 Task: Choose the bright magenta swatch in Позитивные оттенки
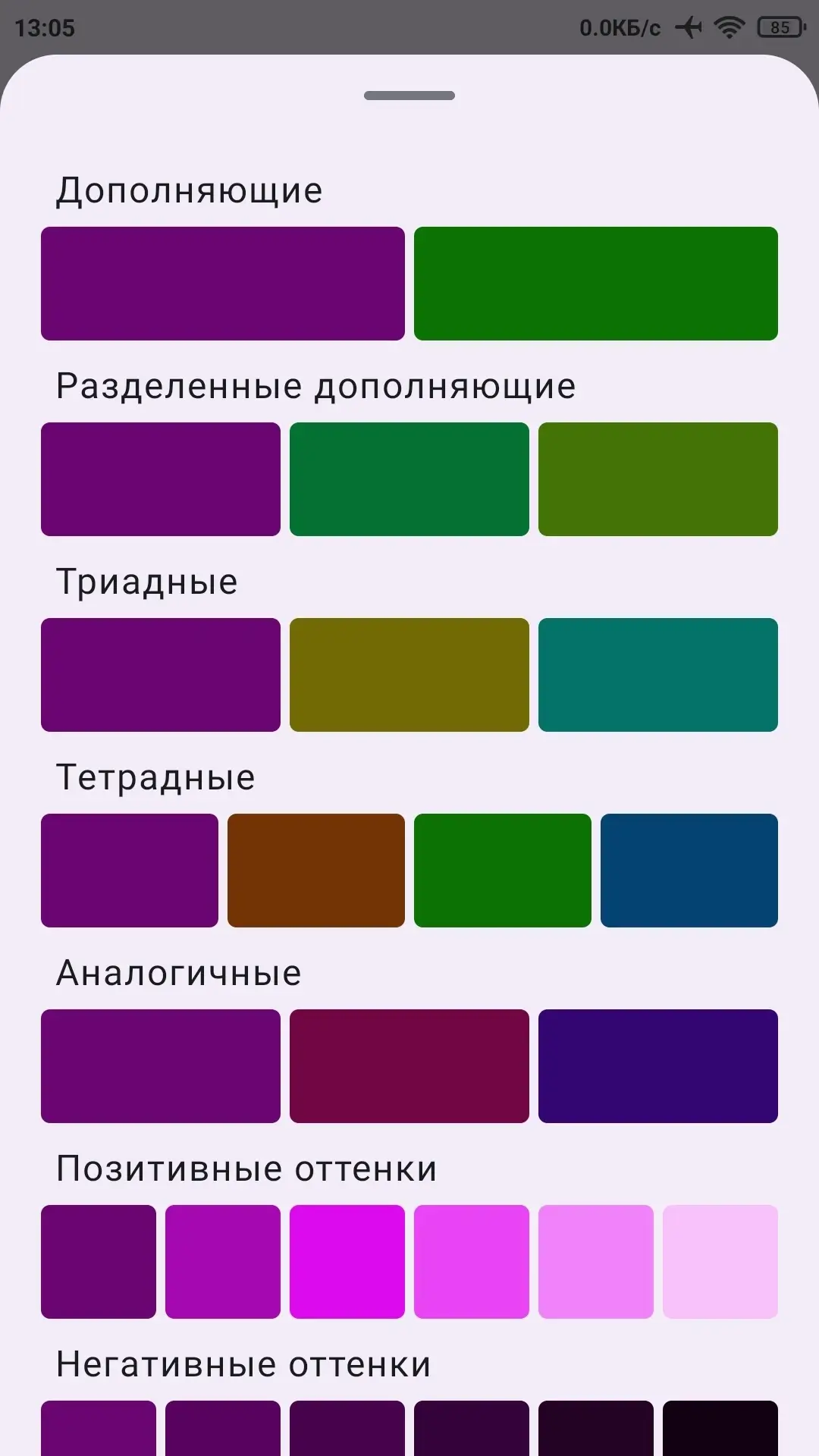[347, 1262]
